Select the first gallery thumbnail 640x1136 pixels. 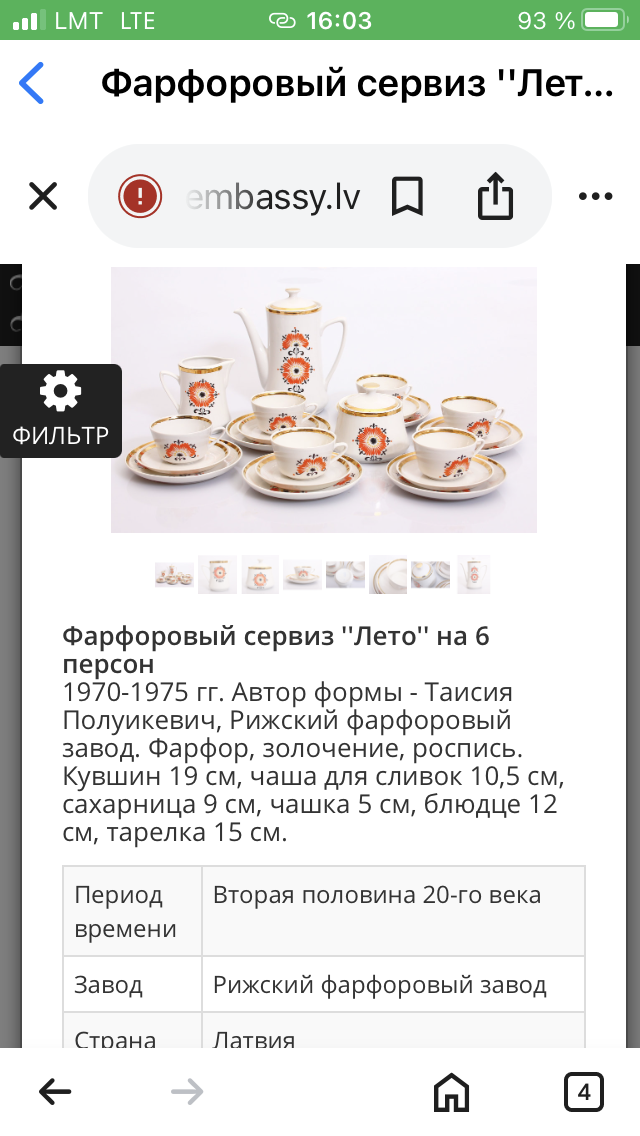(175, 575)
